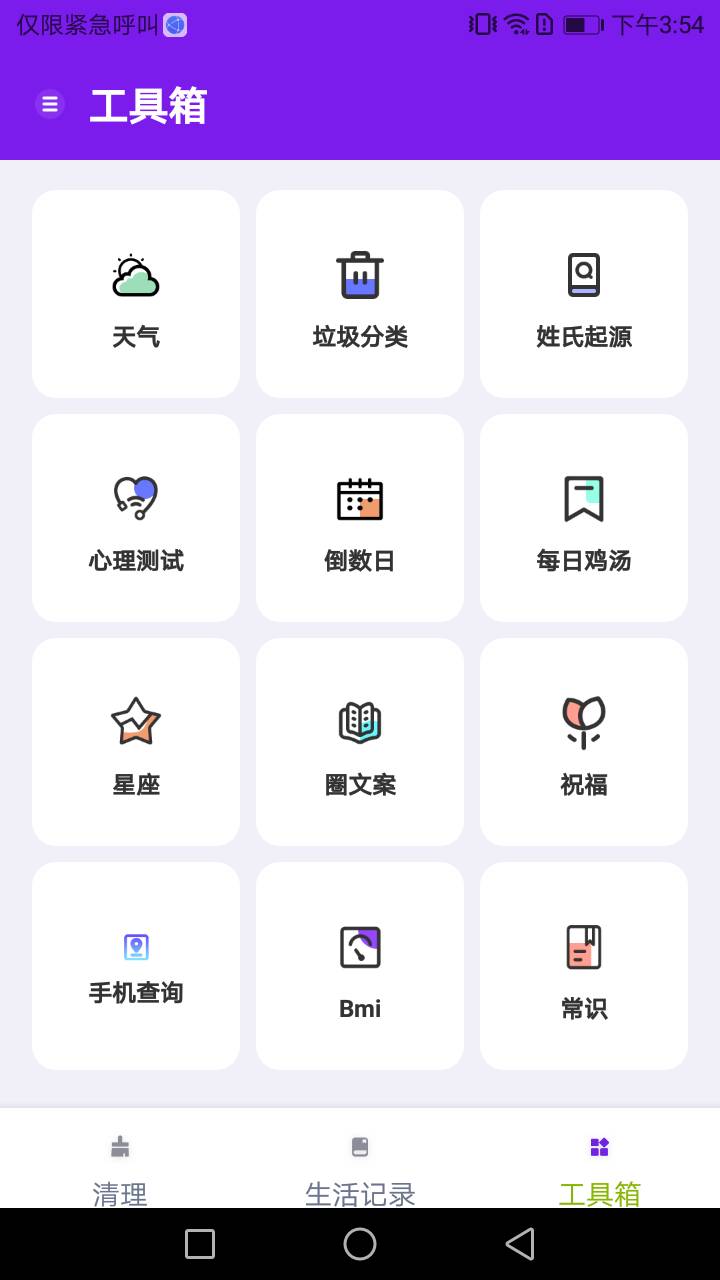The height and width of the screenshot is (1280, 720).
Task: Open recent apps with the square navigation key
Action: click(x=199, y=1243)
